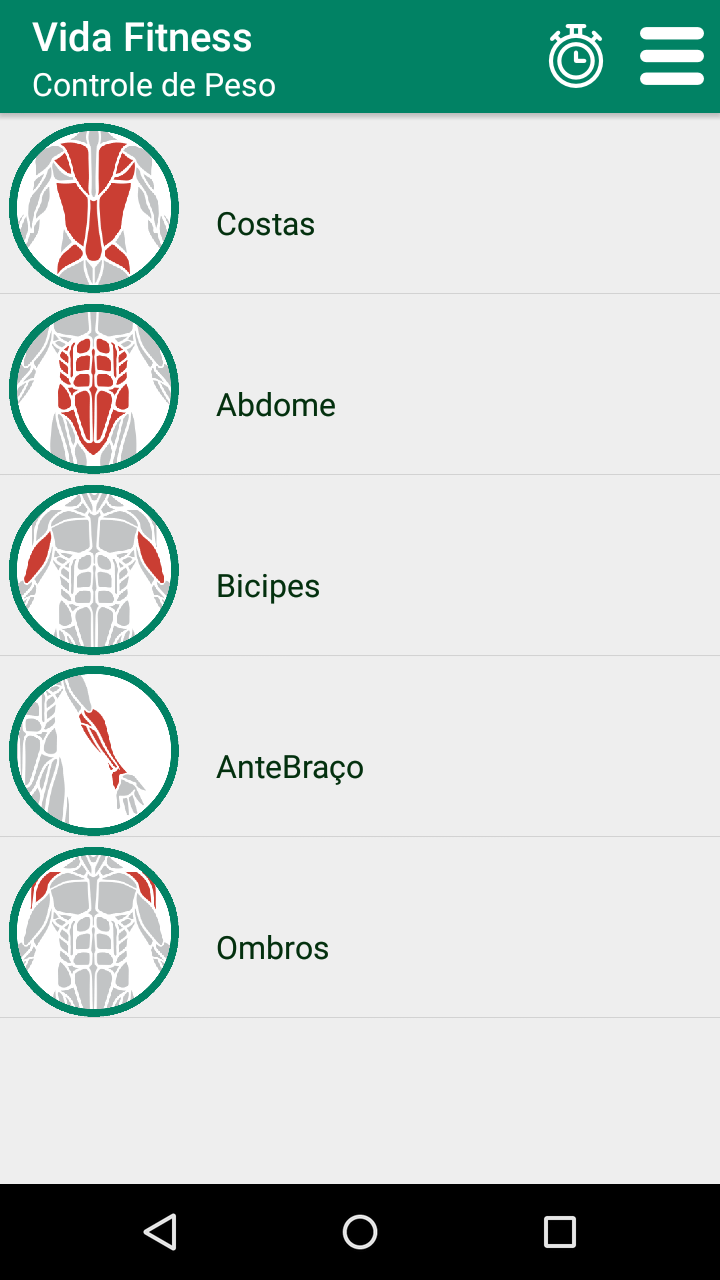Image resolution: width=720 pixels, height=1280 pixels.
Task: Open the hamburger menu
Action: tap(672, 56)
